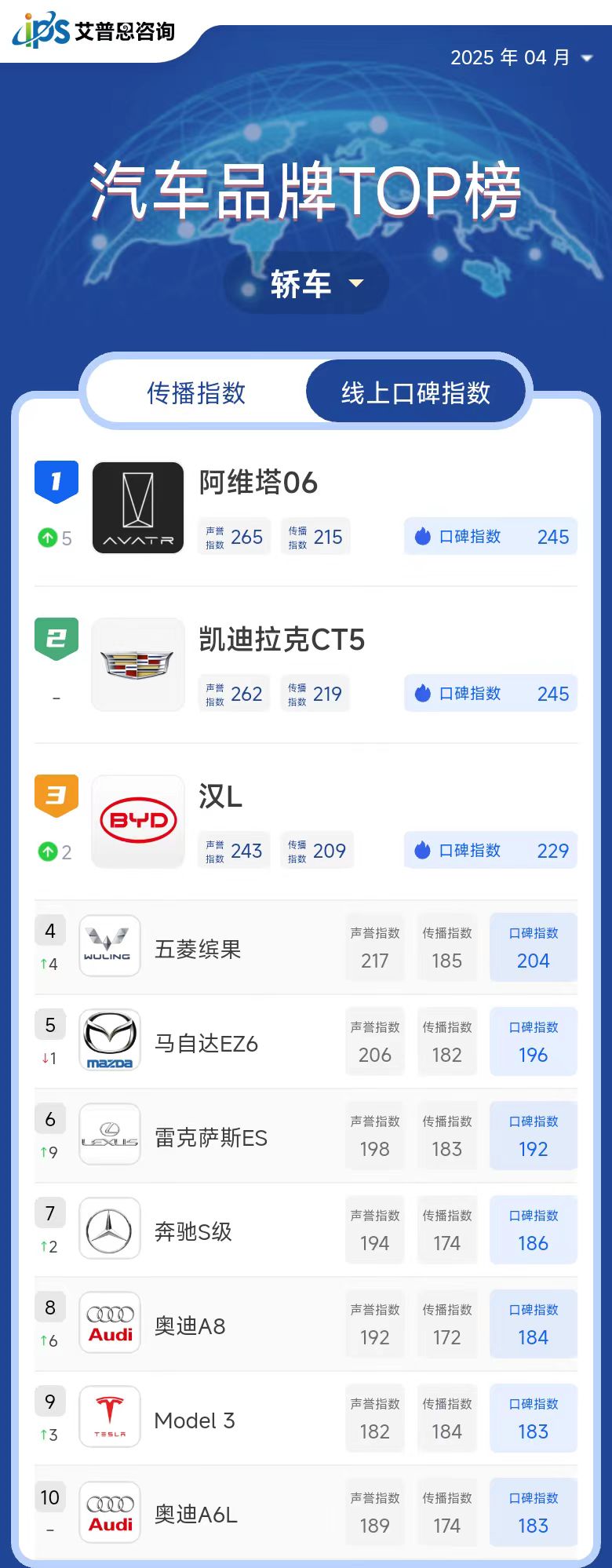612x1568 pixels.
Task: Open the 奔驰S级 row
Action: [x=193, y=1231]
